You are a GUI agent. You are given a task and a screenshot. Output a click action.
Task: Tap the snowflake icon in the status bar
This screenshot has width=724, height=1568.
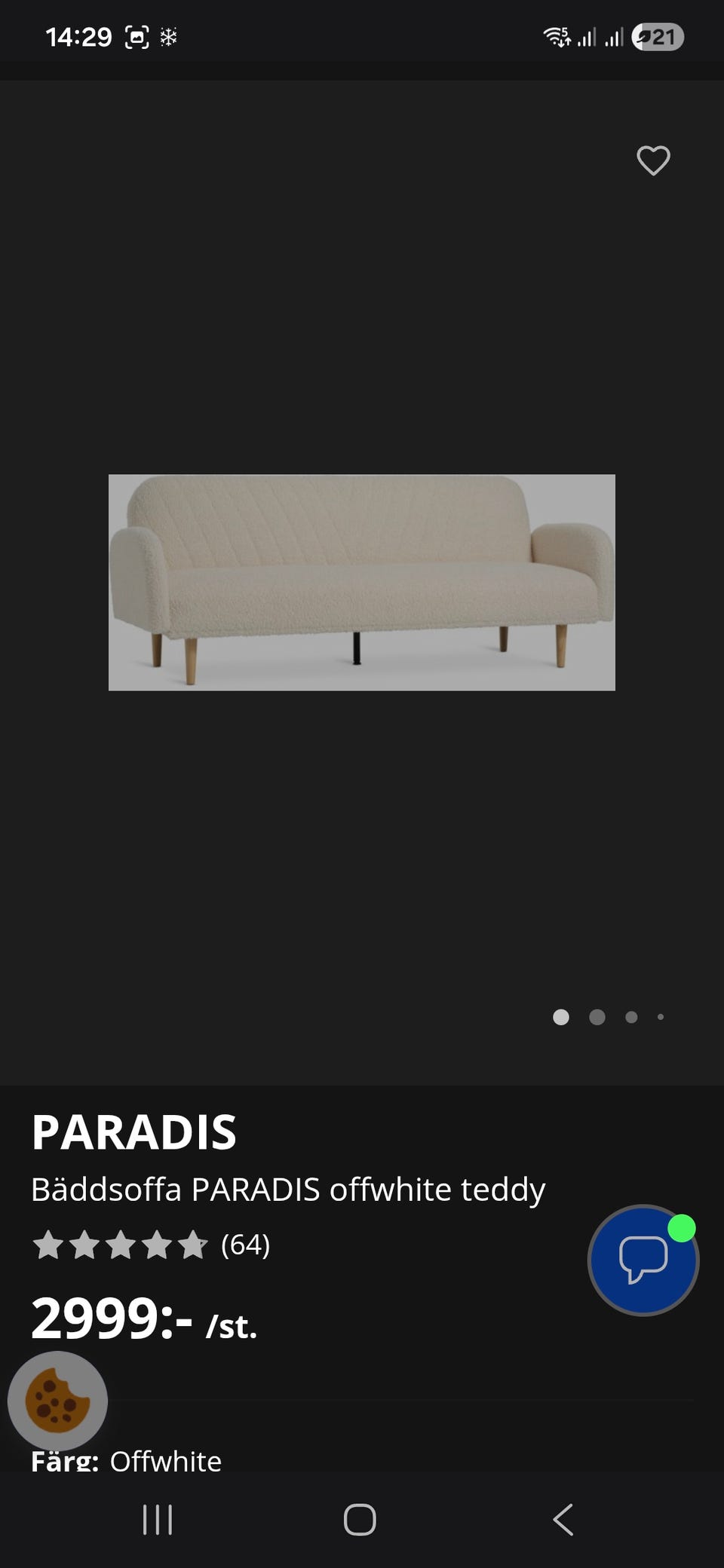pyautogui.click(x=170, y=35)
